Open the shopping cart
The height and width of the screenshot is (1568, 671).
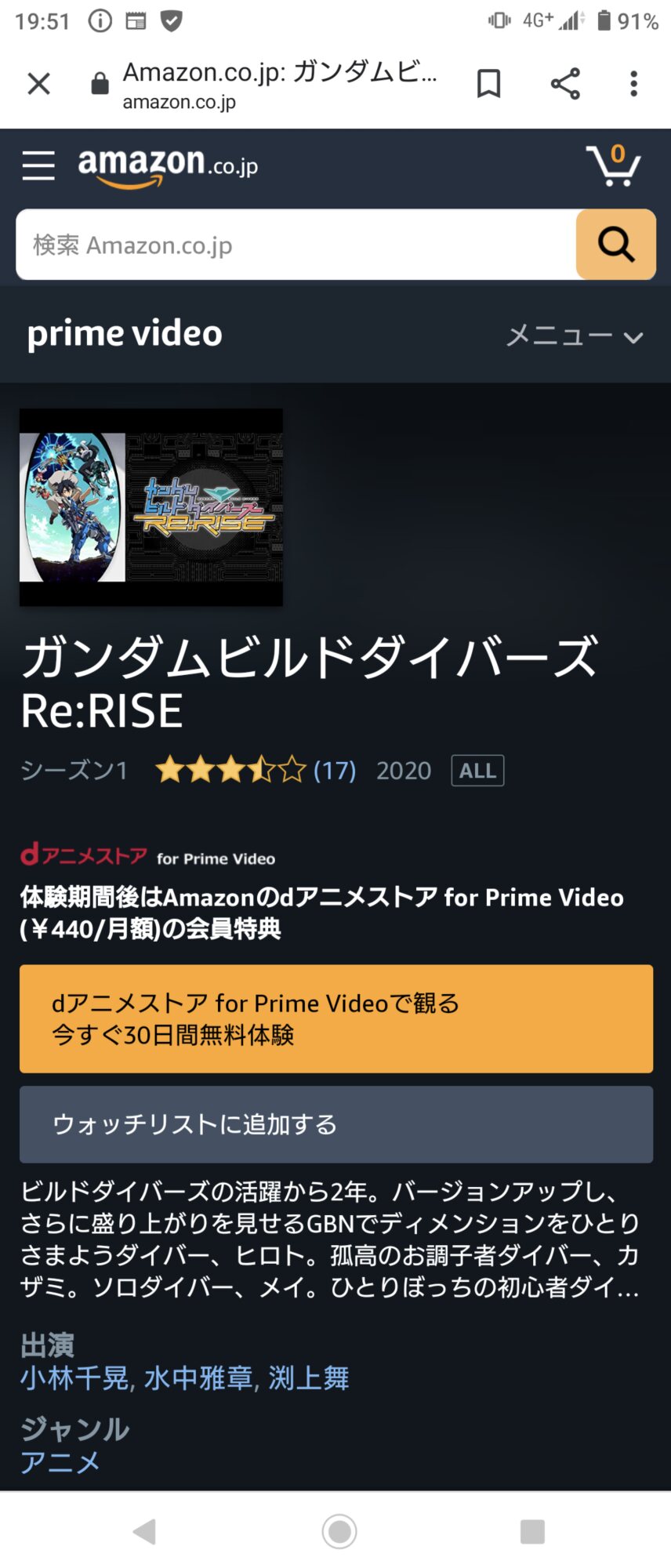pyautogui.click(x=613, y=165)
